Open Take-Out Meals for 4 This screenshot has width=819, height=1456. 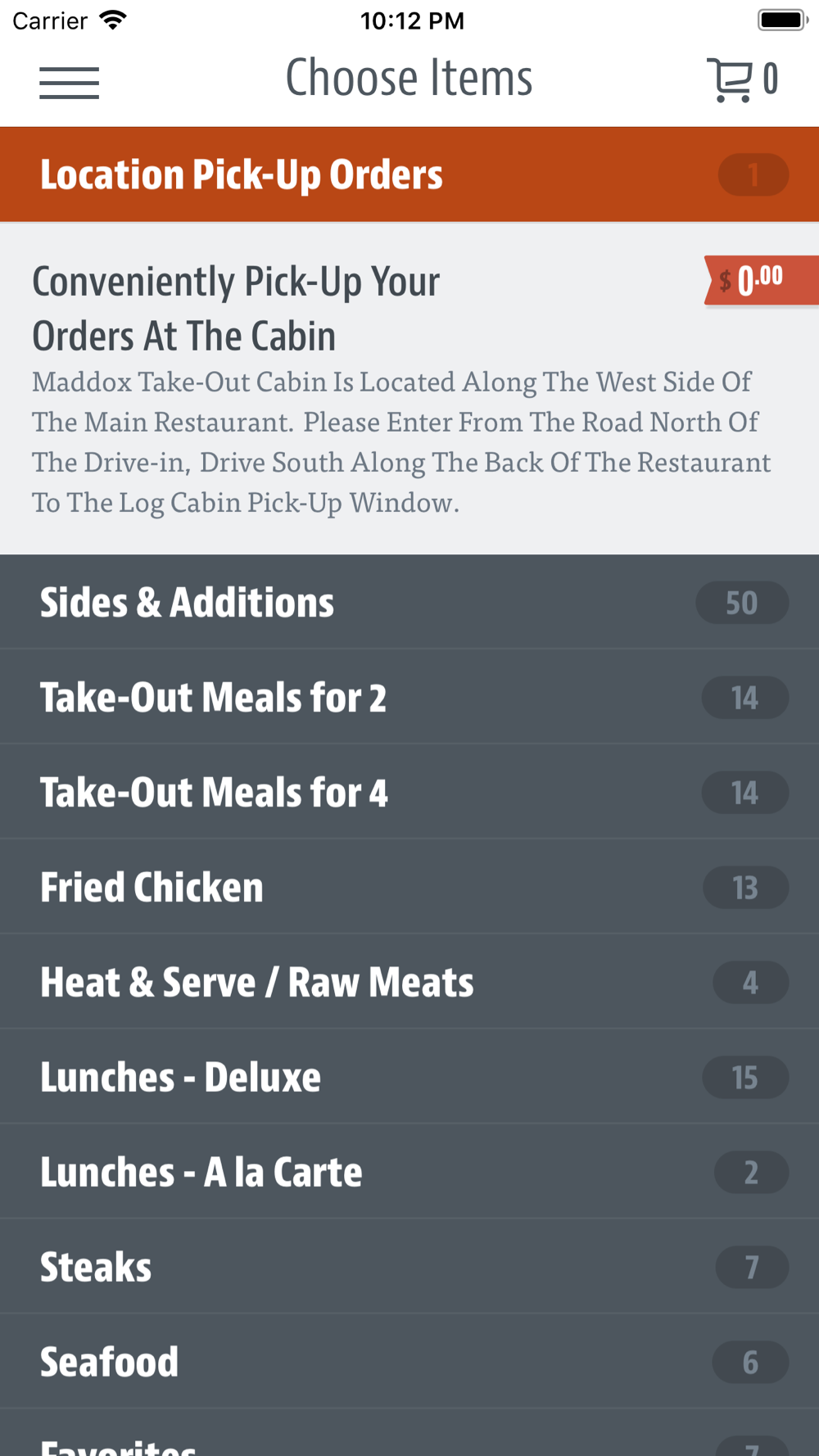409,792
